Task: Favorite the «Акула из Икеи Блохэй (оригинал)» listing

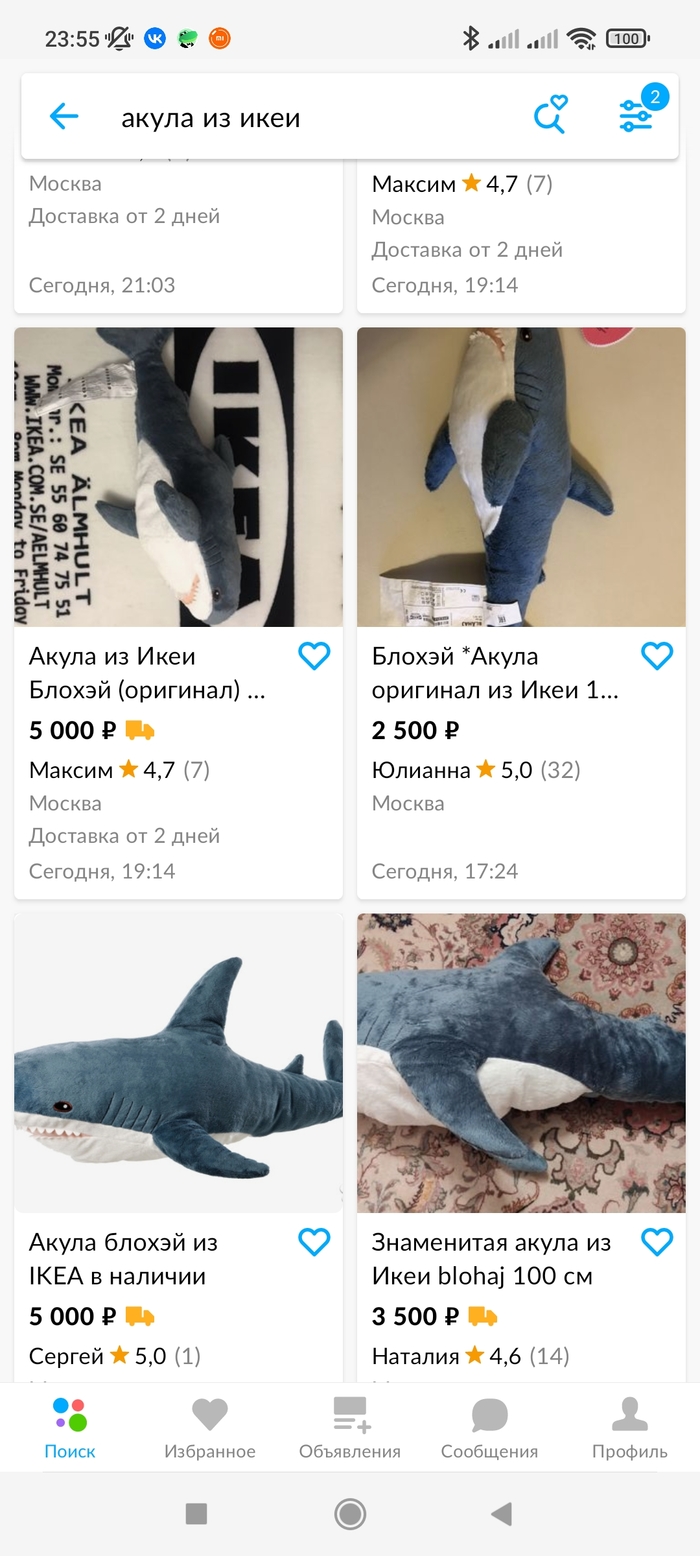Action: tap(314, 656)
